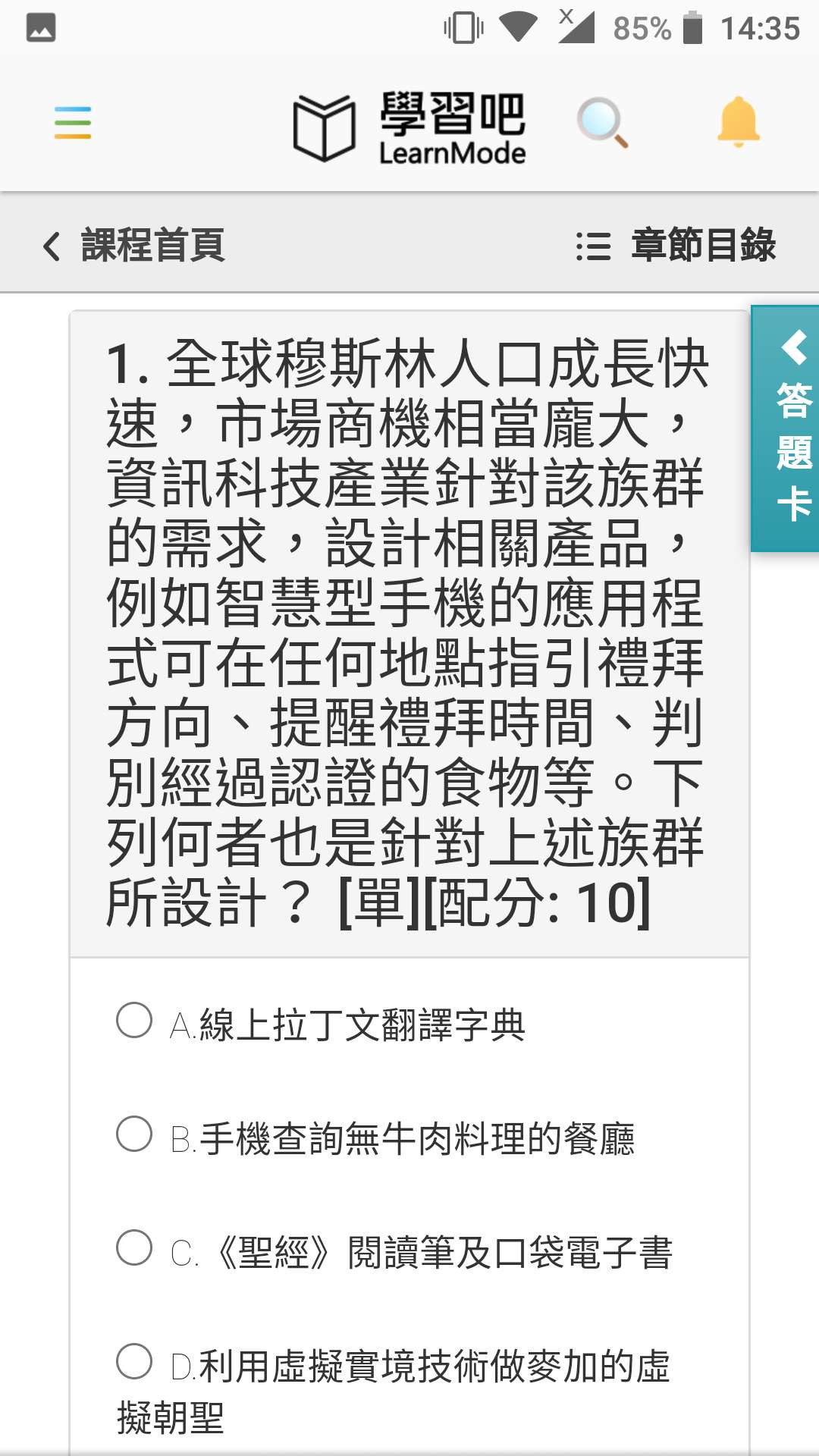This screenshot has height=1456, width=819.
Task: Open the hamburger drawer menu
Action: tap(73, 123)
